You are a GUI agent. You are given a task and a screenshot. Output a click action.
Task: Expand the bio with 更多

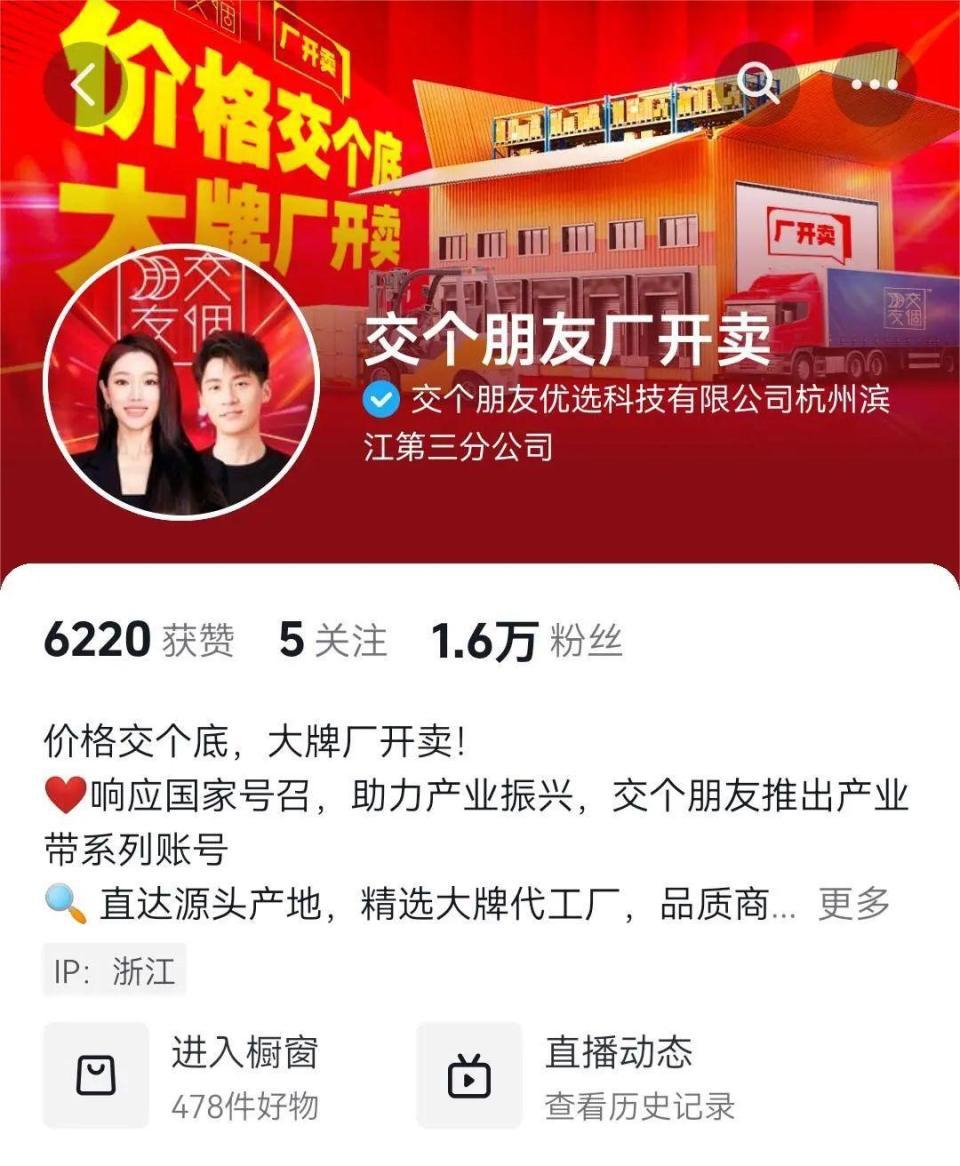click(854, 904)
